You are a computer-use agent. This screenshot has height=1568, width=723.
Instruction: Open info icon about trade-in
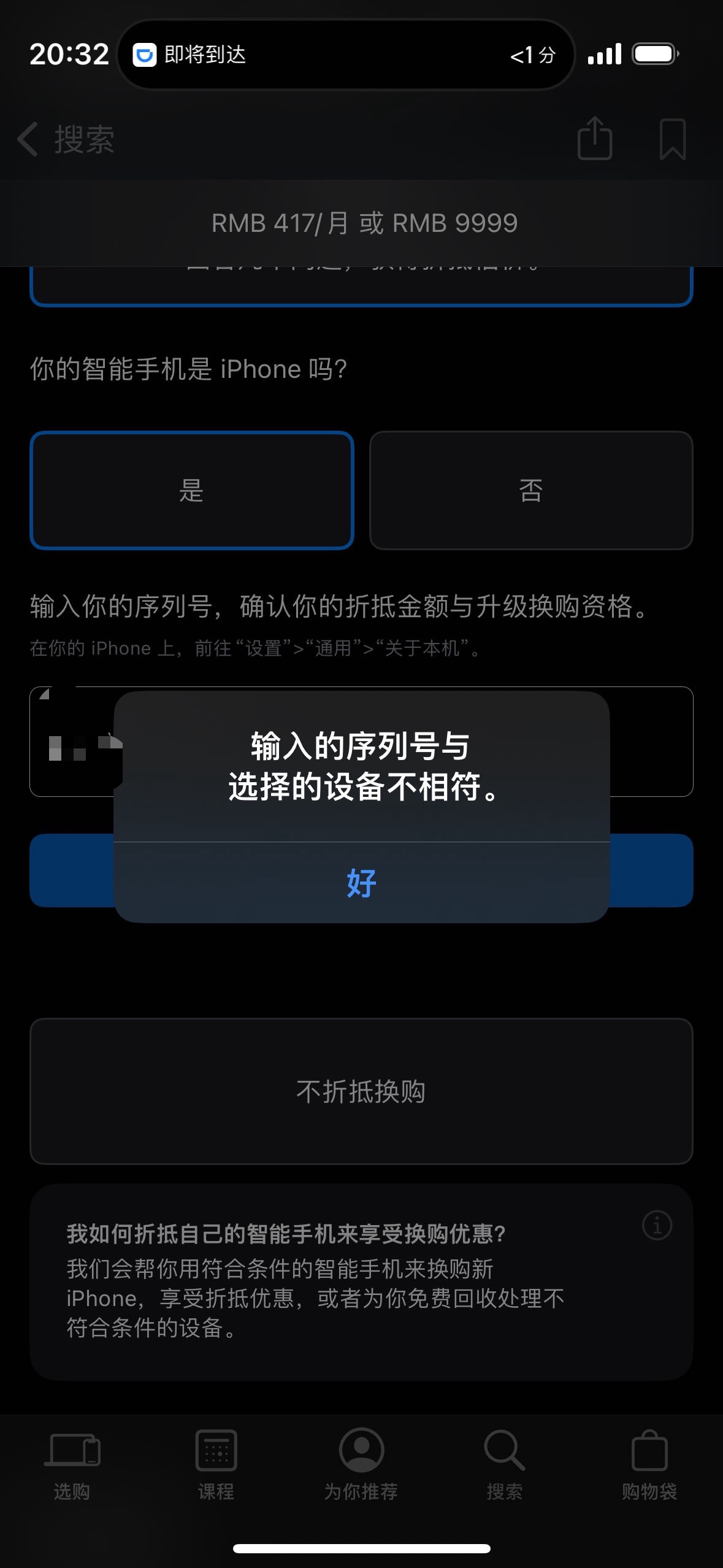[x=657, y=1225]
